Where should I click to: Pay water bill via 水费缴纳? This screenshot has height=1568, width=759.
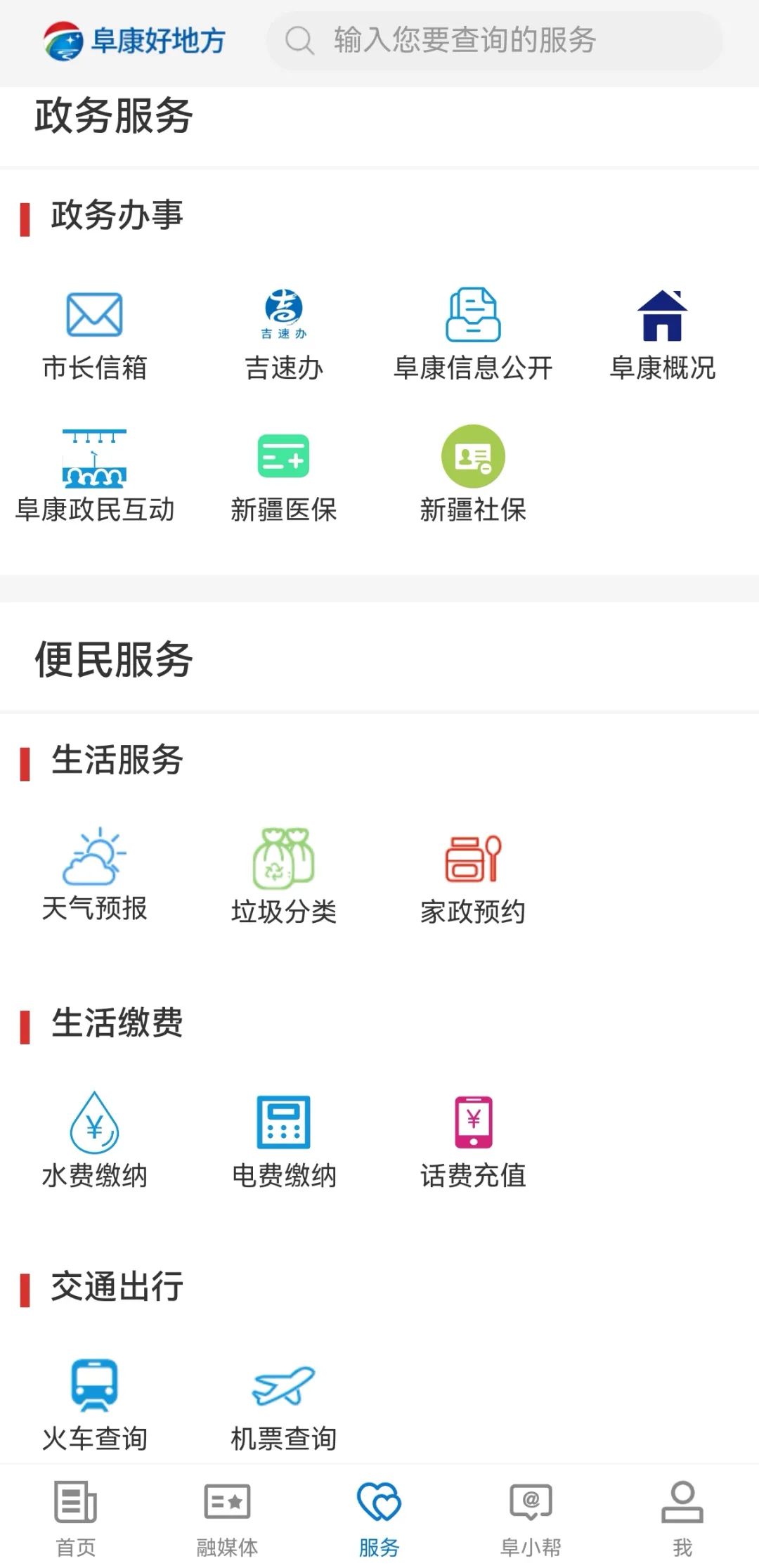(94, 1139)
